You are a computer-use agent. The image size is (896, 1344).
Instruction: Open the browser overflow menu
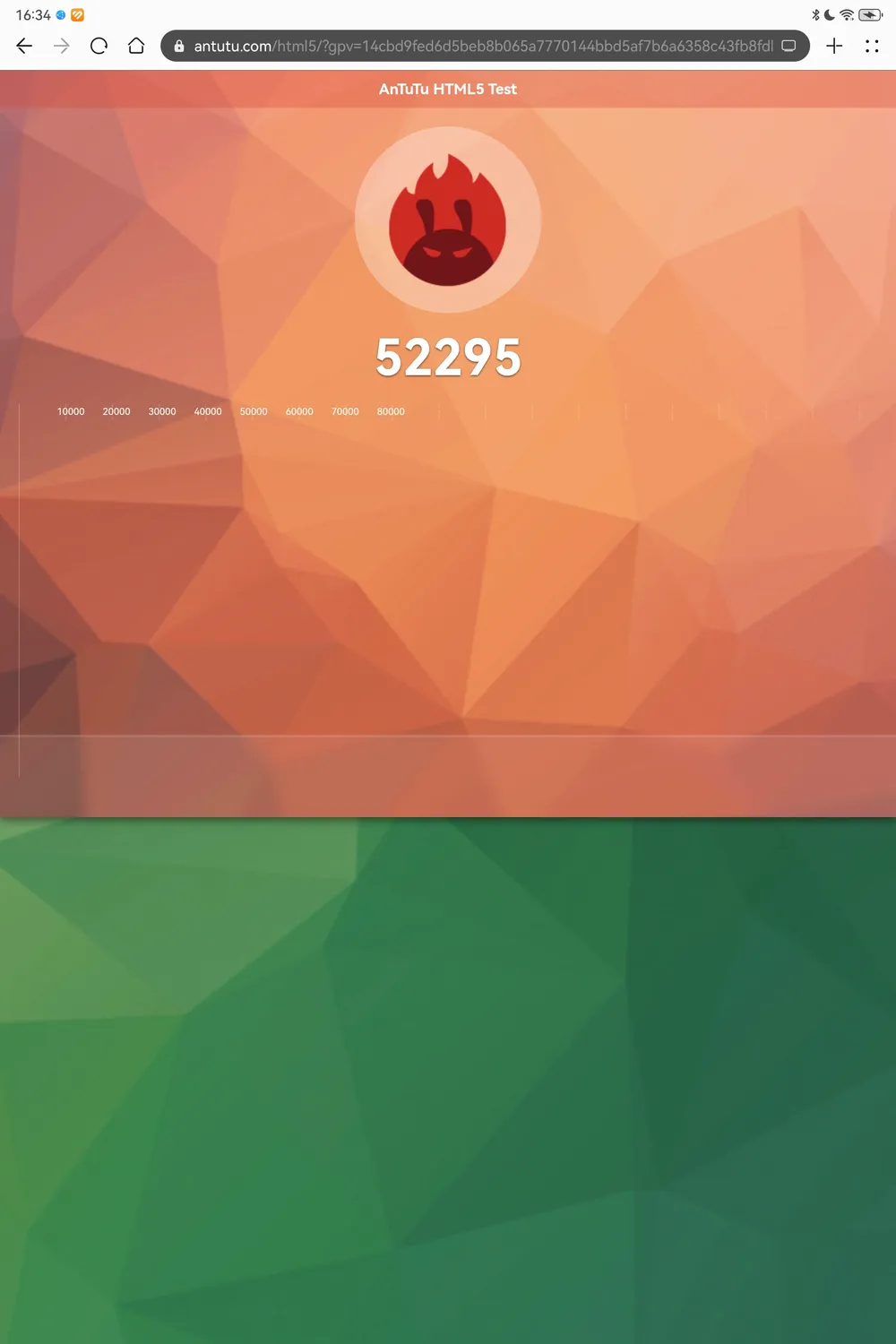[x=872, y=46]
